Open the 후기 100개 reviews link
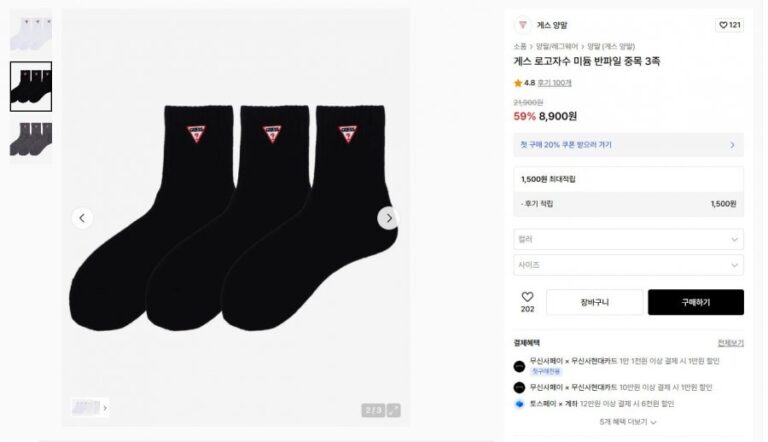Screen dimensions: 768x442 coord(554,83)
